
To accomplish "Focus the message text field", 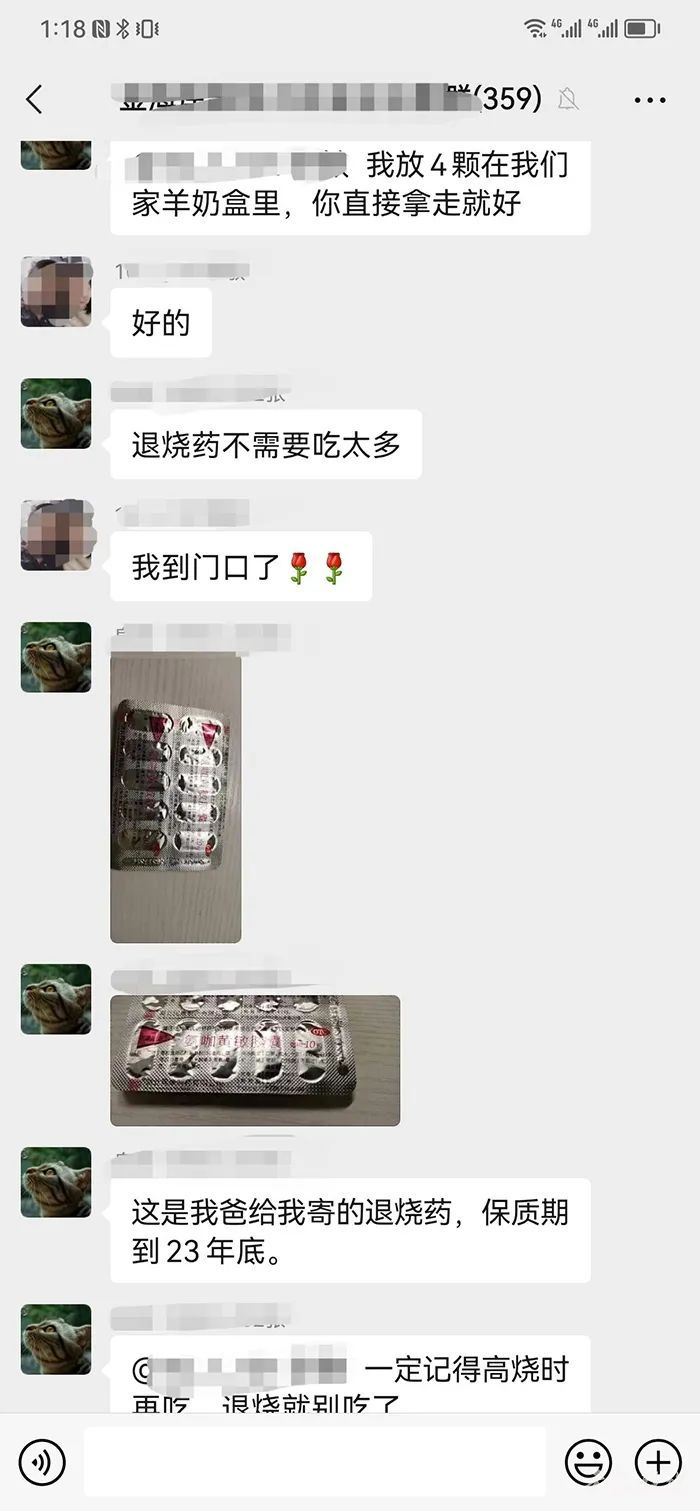I will point(315,1462).
